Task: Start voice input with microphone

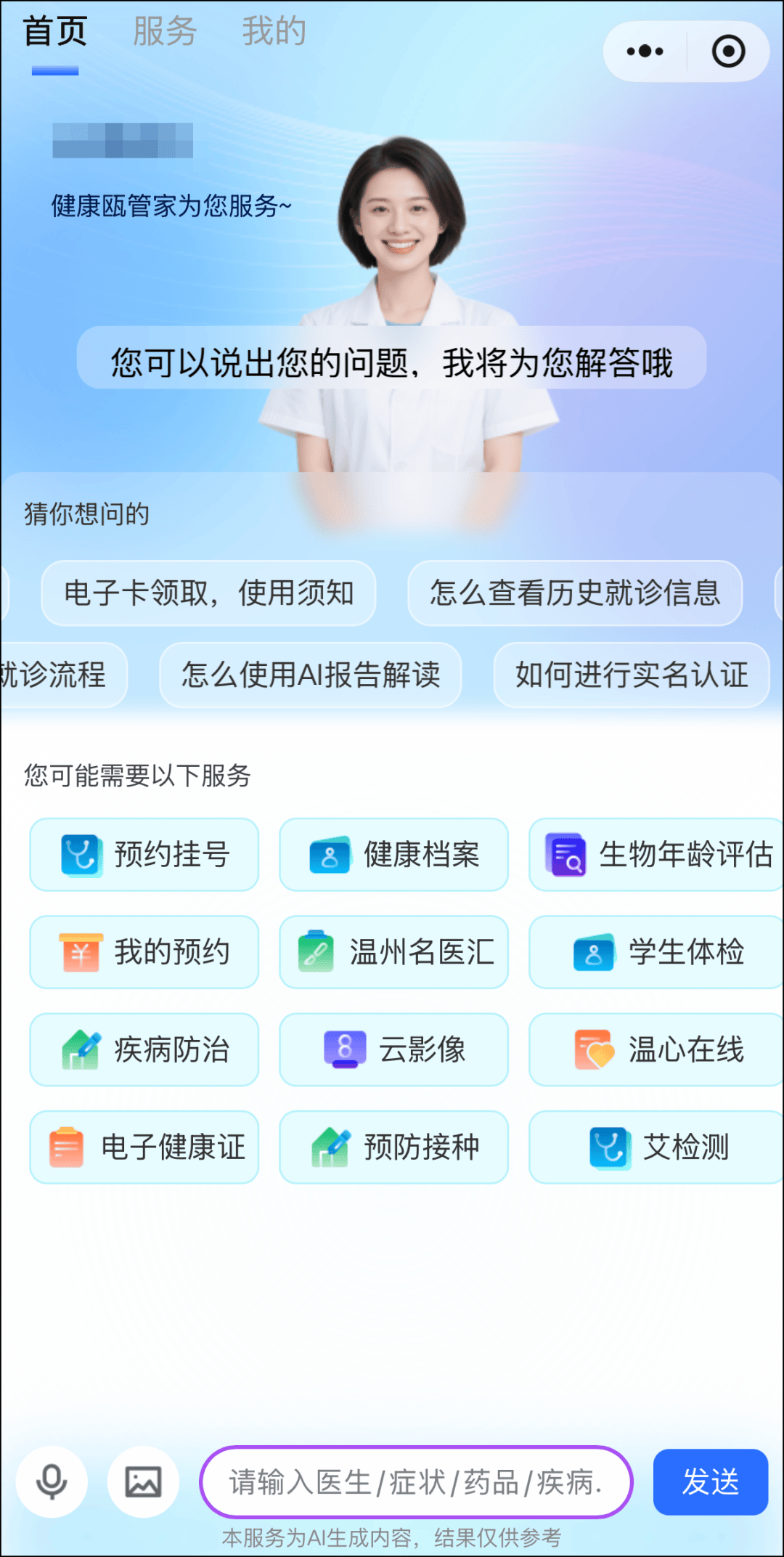Action: 52,1481
